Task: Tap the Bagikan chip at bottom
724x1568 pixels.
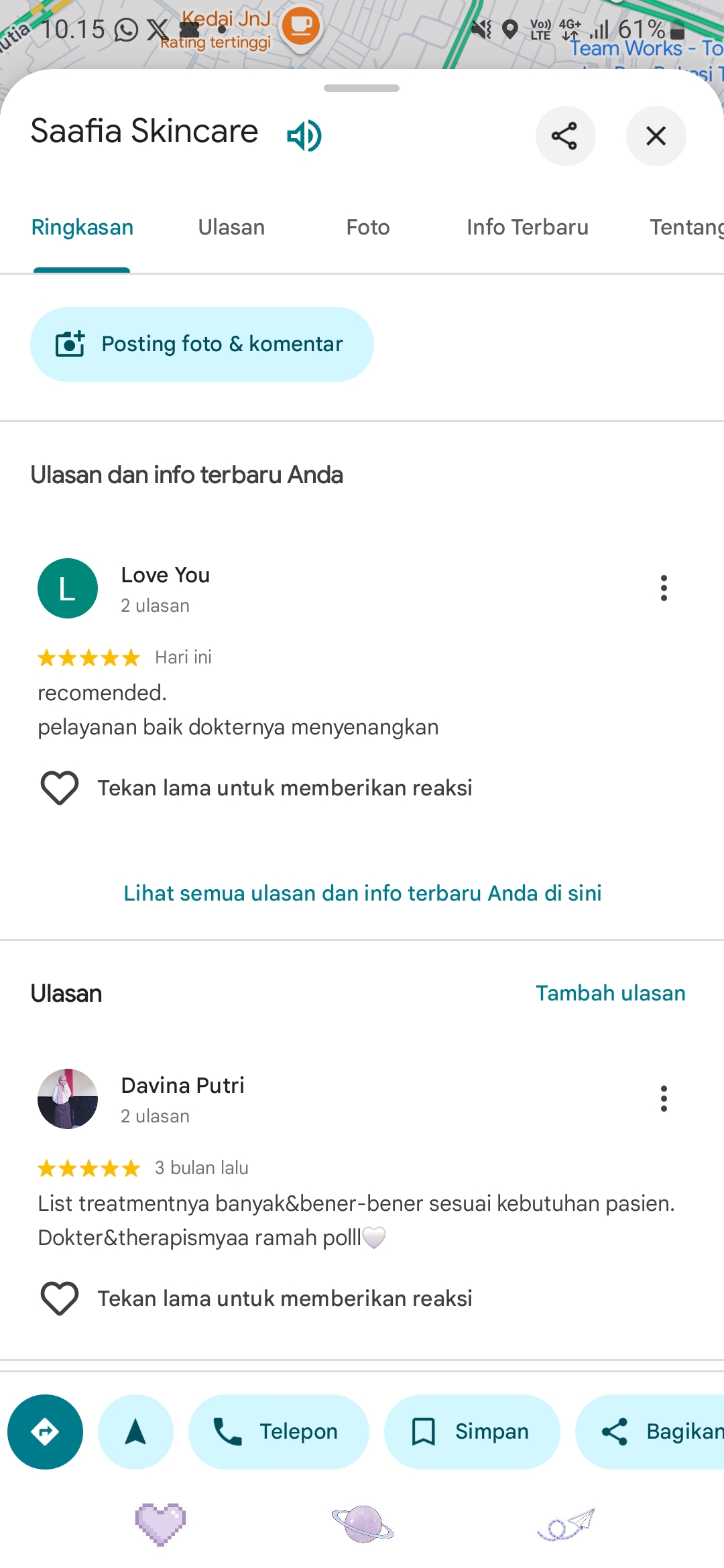Action: pyautogui.click(x=650, y=1432)
